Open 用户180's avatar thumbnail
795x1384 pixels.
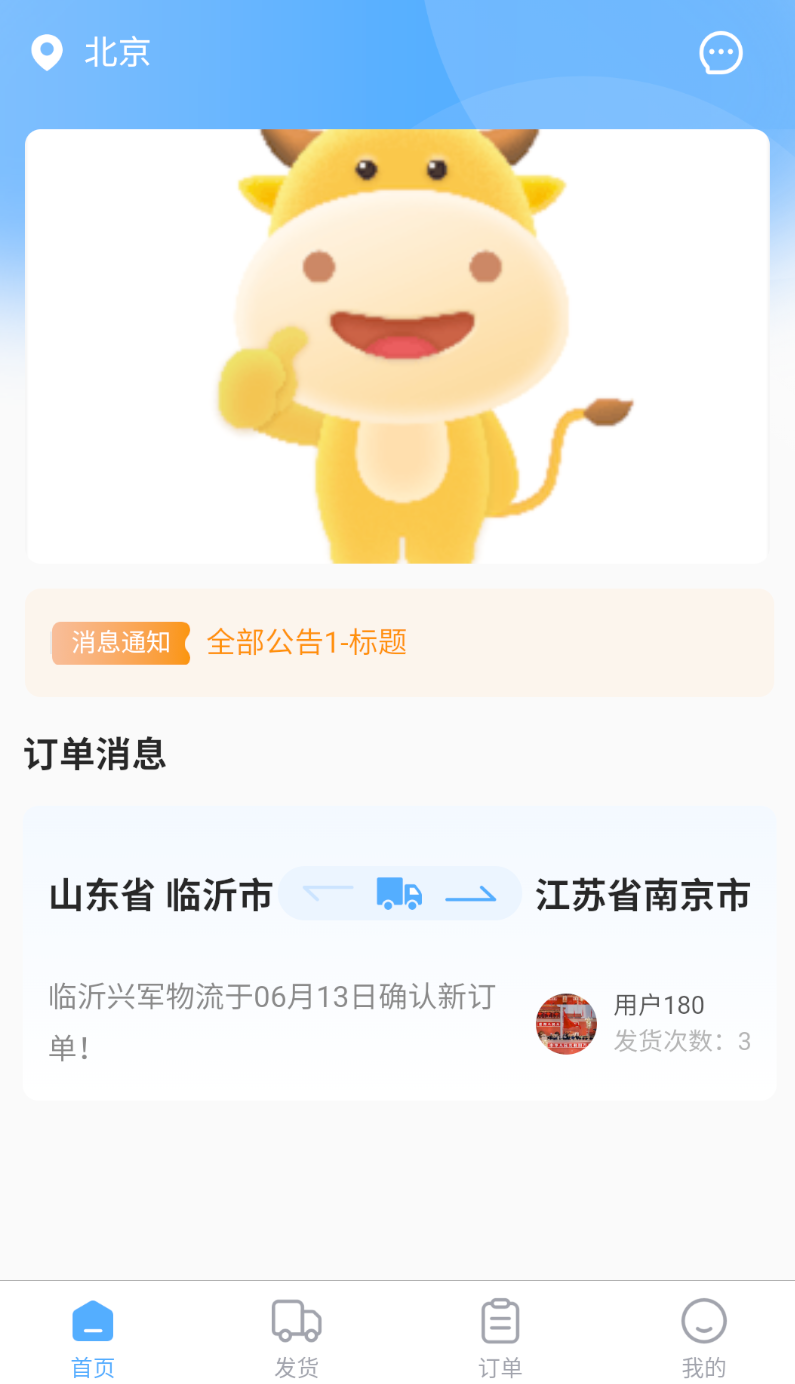(565, 1024)
